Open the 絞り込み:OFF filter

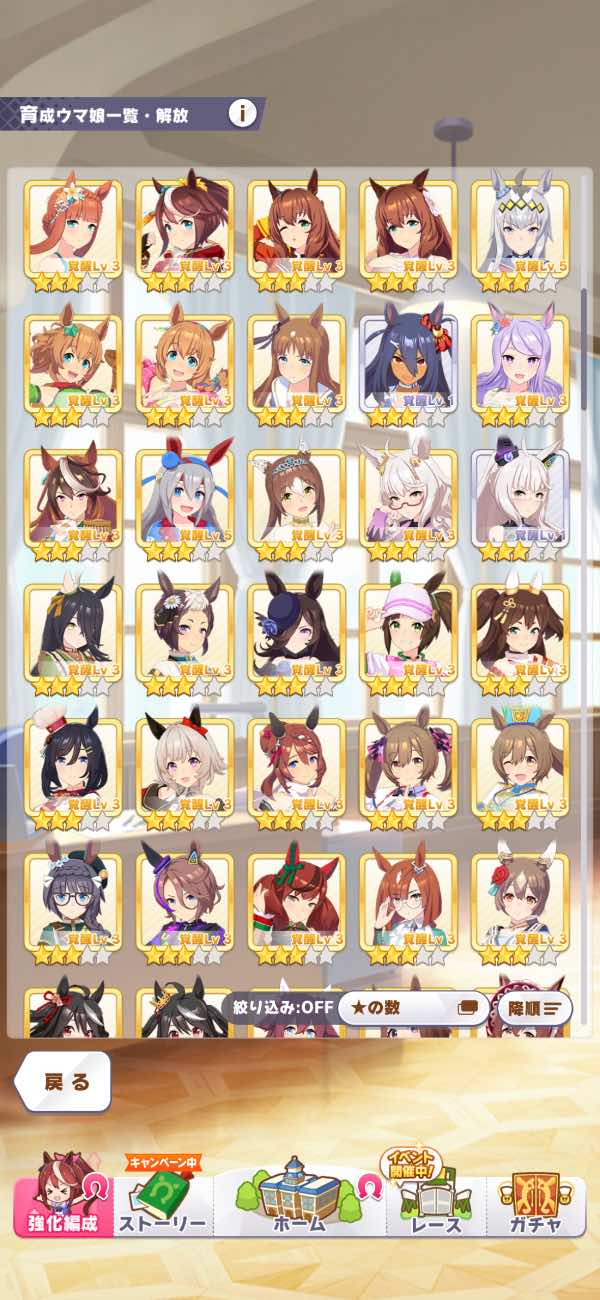click(x=280, y=1007)
